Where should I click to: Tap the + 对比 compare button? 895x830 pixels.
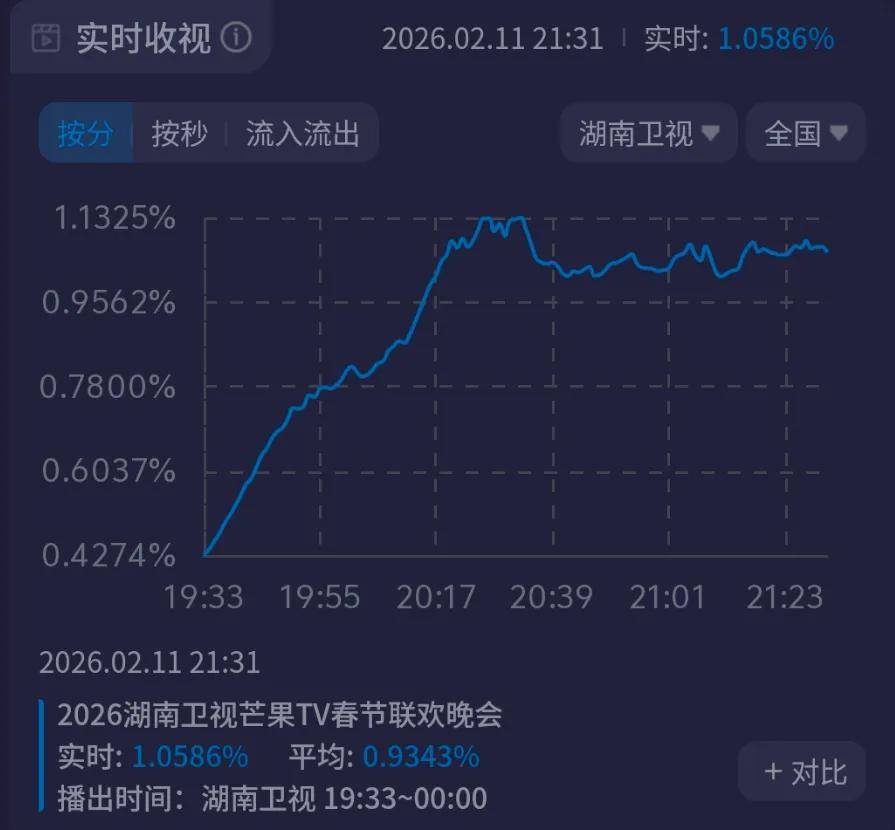(804, 771)
